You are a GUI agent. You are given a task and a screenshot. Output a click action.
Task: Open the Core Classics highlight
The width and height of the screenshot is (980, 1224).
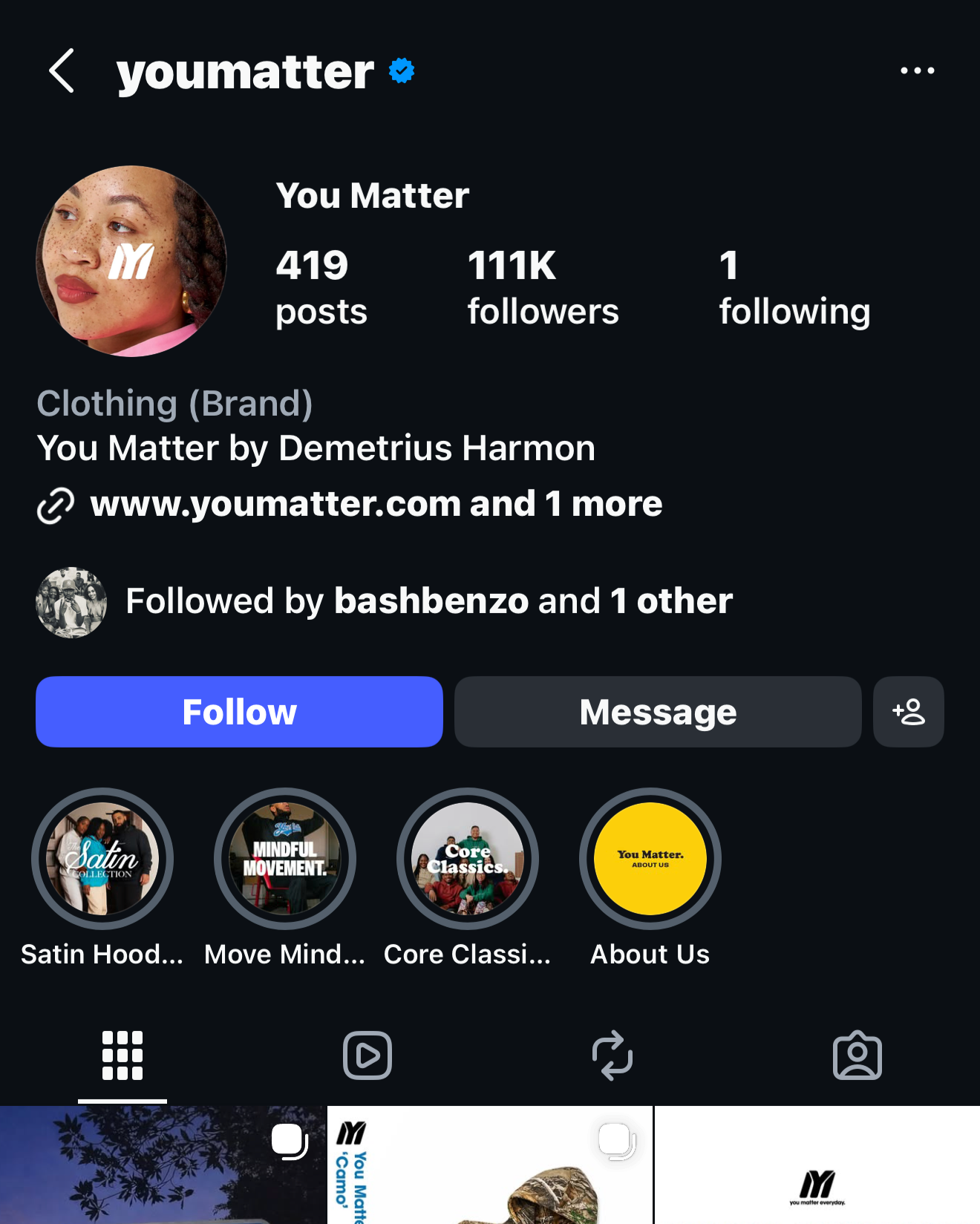[x=468, y=859]
